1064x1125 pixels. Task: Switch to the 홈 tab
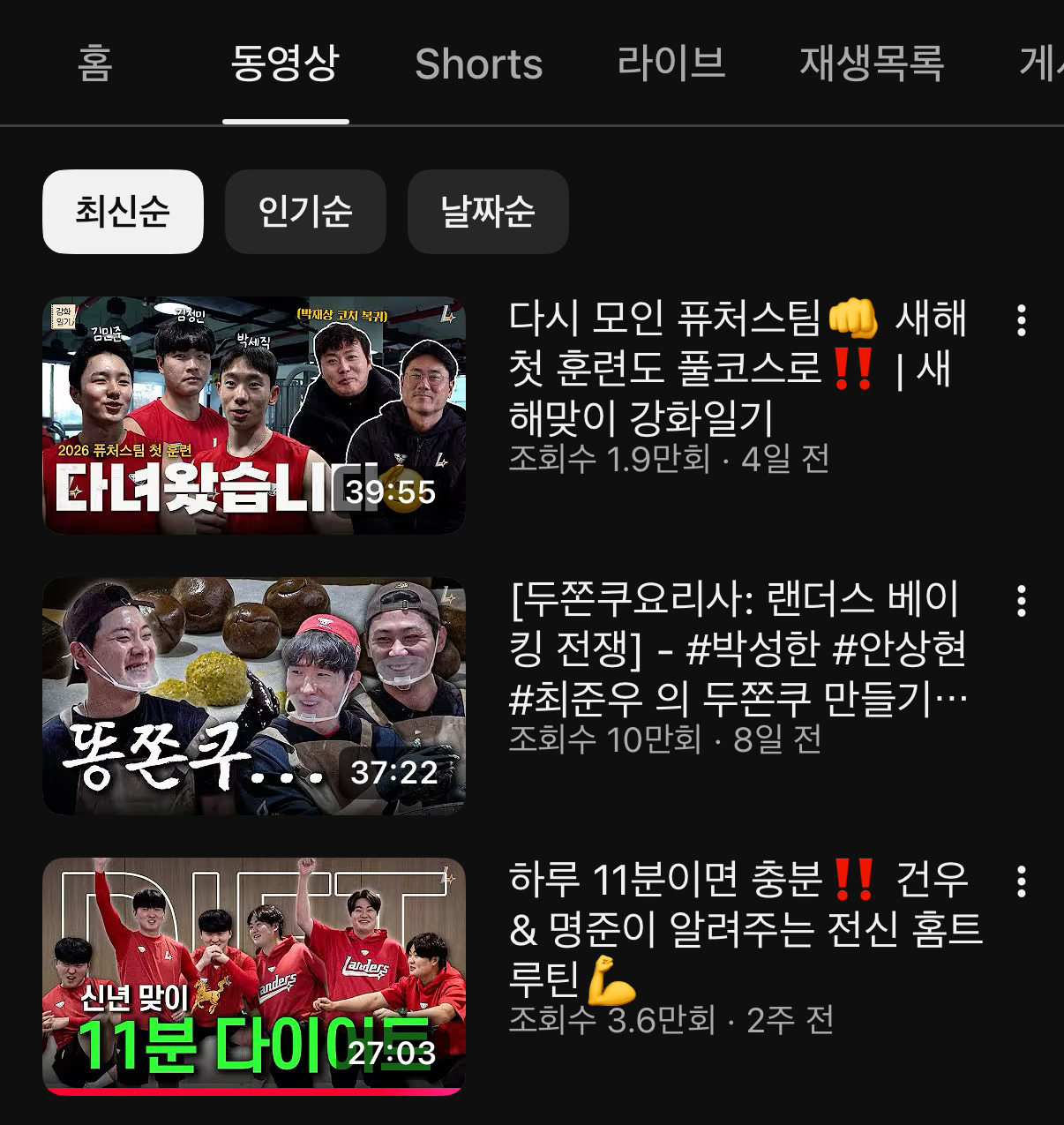pos(95,64)
